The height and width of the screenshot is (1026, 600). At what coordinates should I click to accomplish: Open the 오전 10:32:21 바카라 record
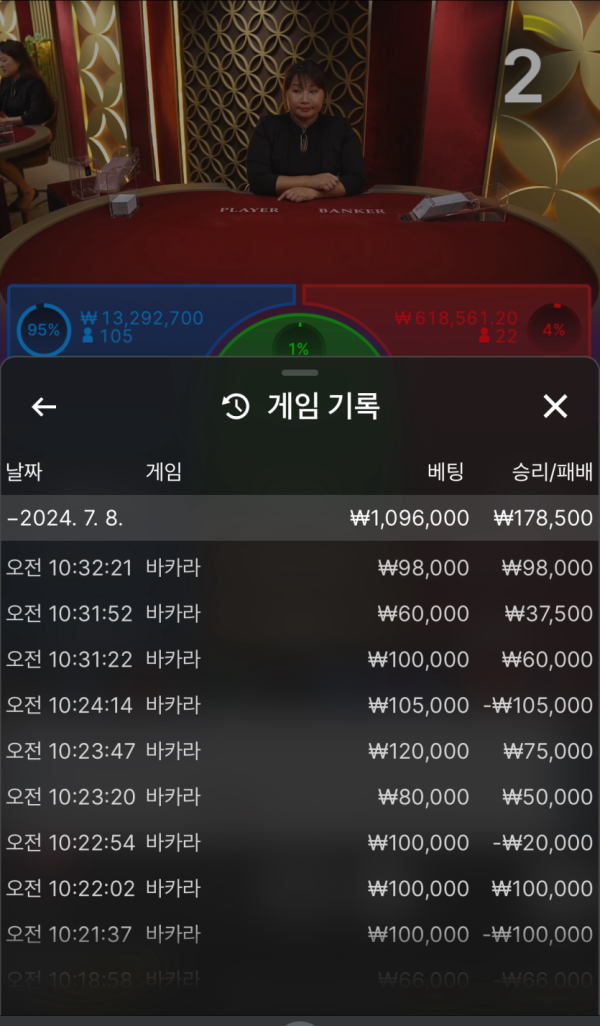pyautogui.click(x=300, y=568)
